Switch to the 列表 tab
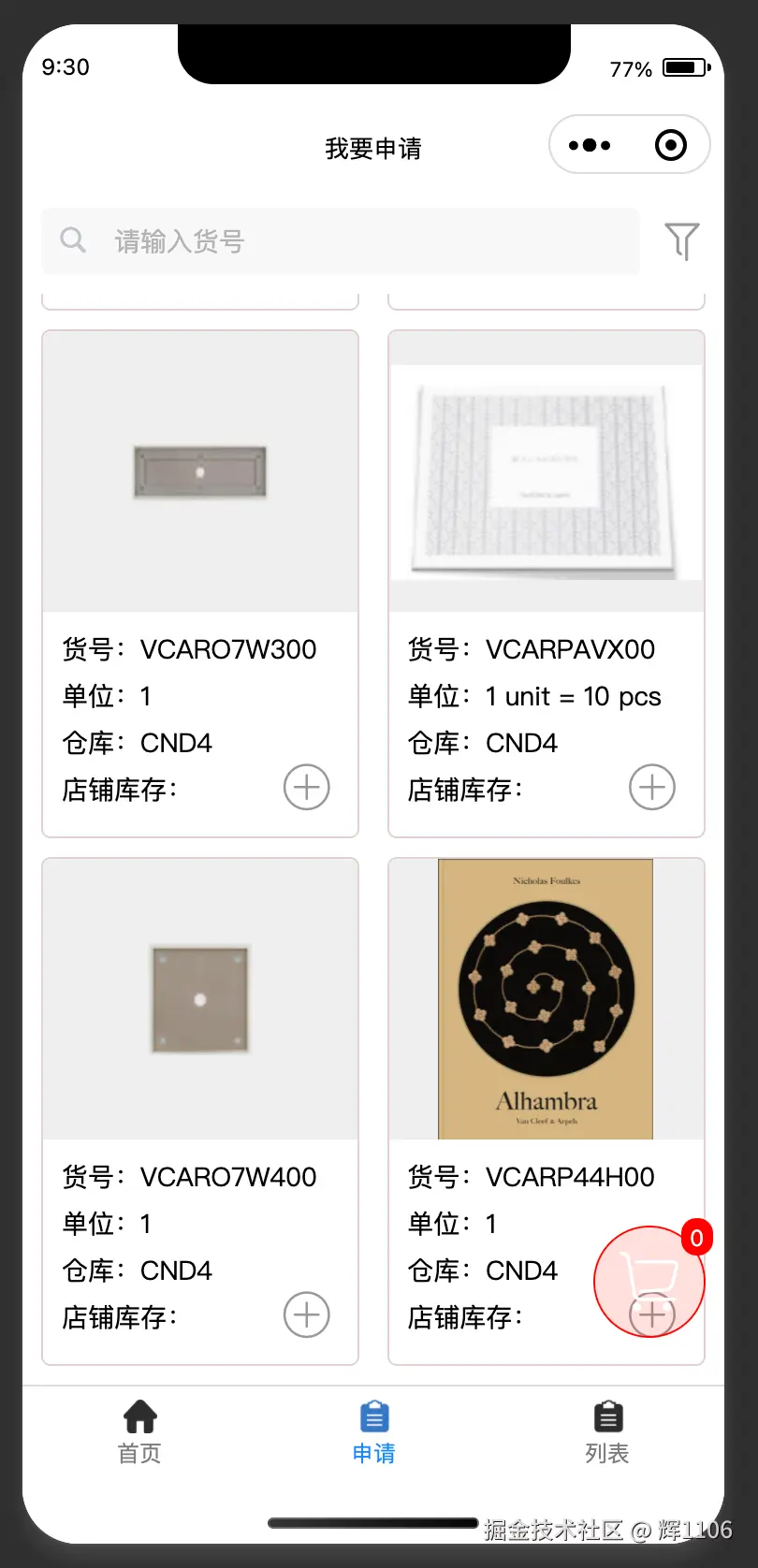The width and height of the screenshot is (758, 1568). tap(607, 1431)
